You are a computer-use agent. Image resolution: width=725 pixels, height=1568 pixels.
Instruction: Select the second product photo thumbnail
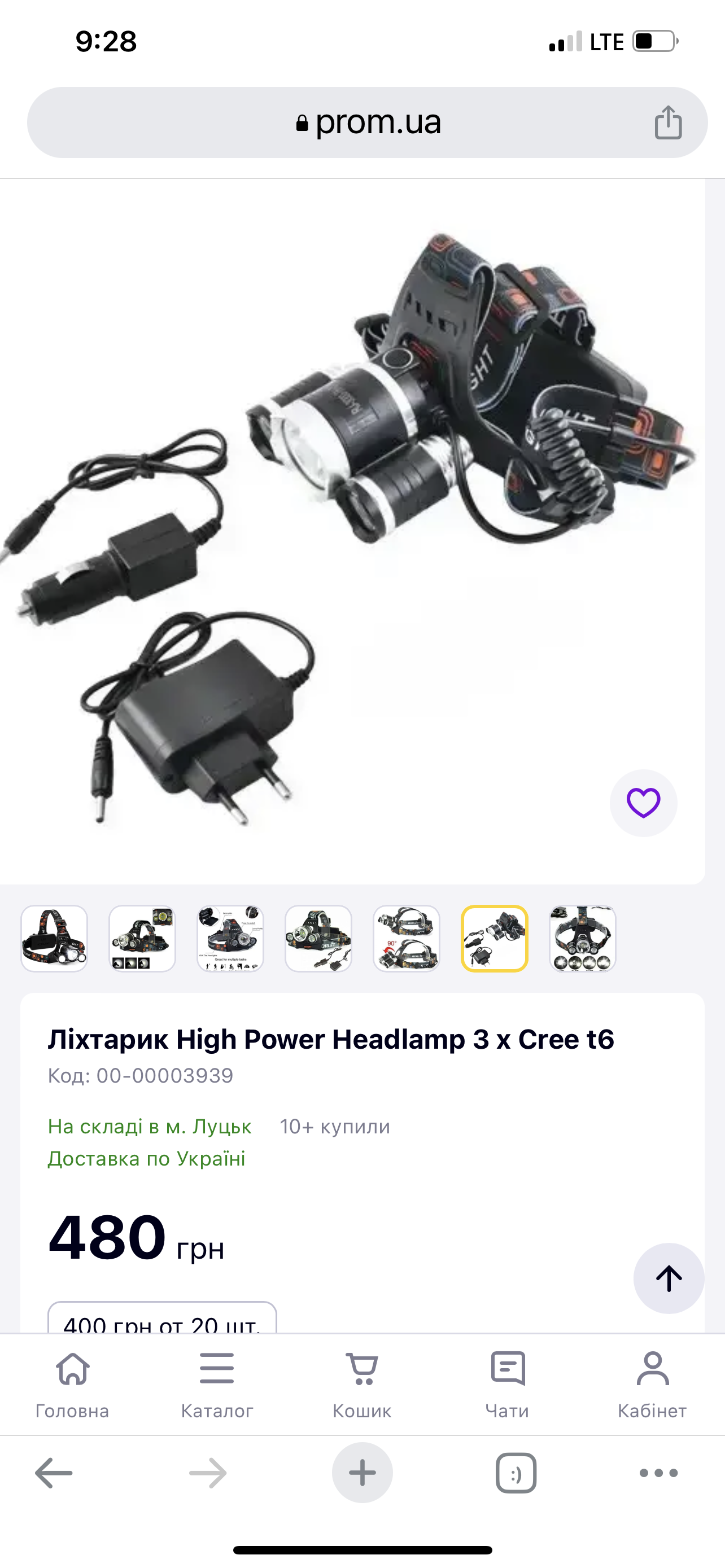[142, 939]
